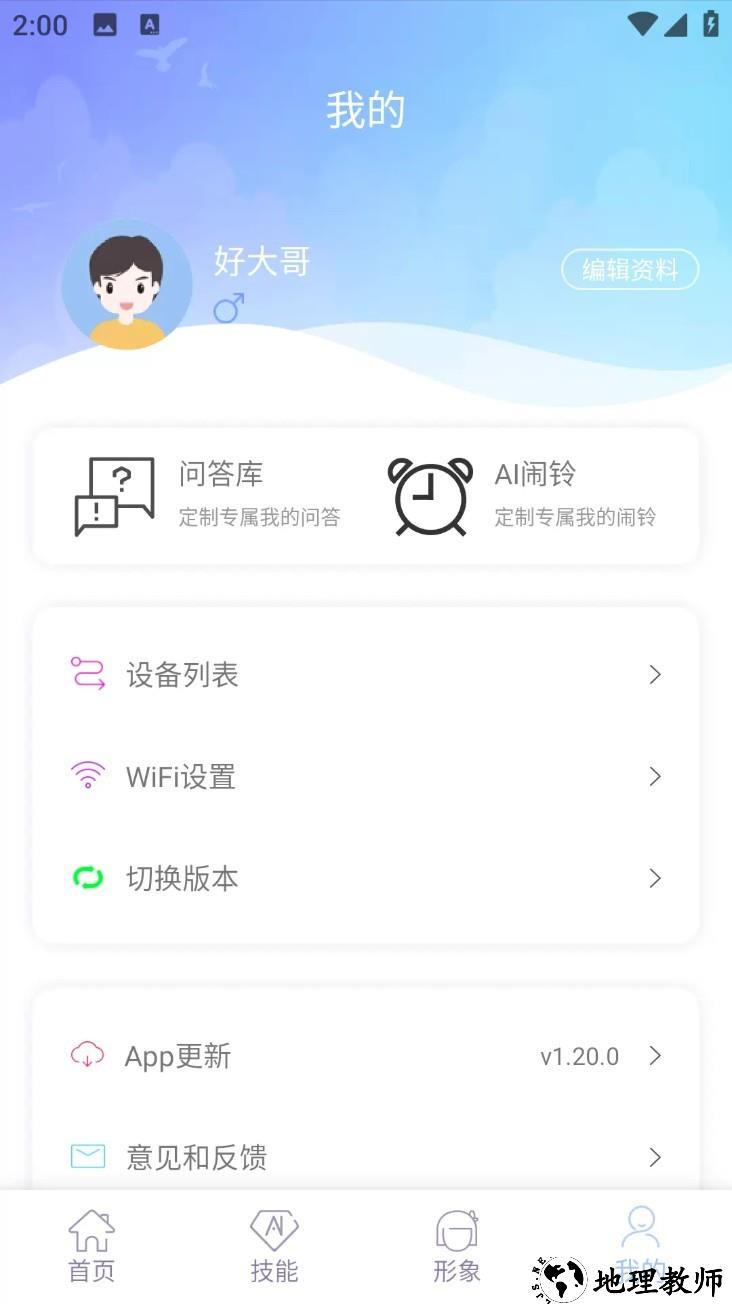Switch to the 首页 tab
Viewport: 732px width, 1304px height.
(x=91, y=1245)
